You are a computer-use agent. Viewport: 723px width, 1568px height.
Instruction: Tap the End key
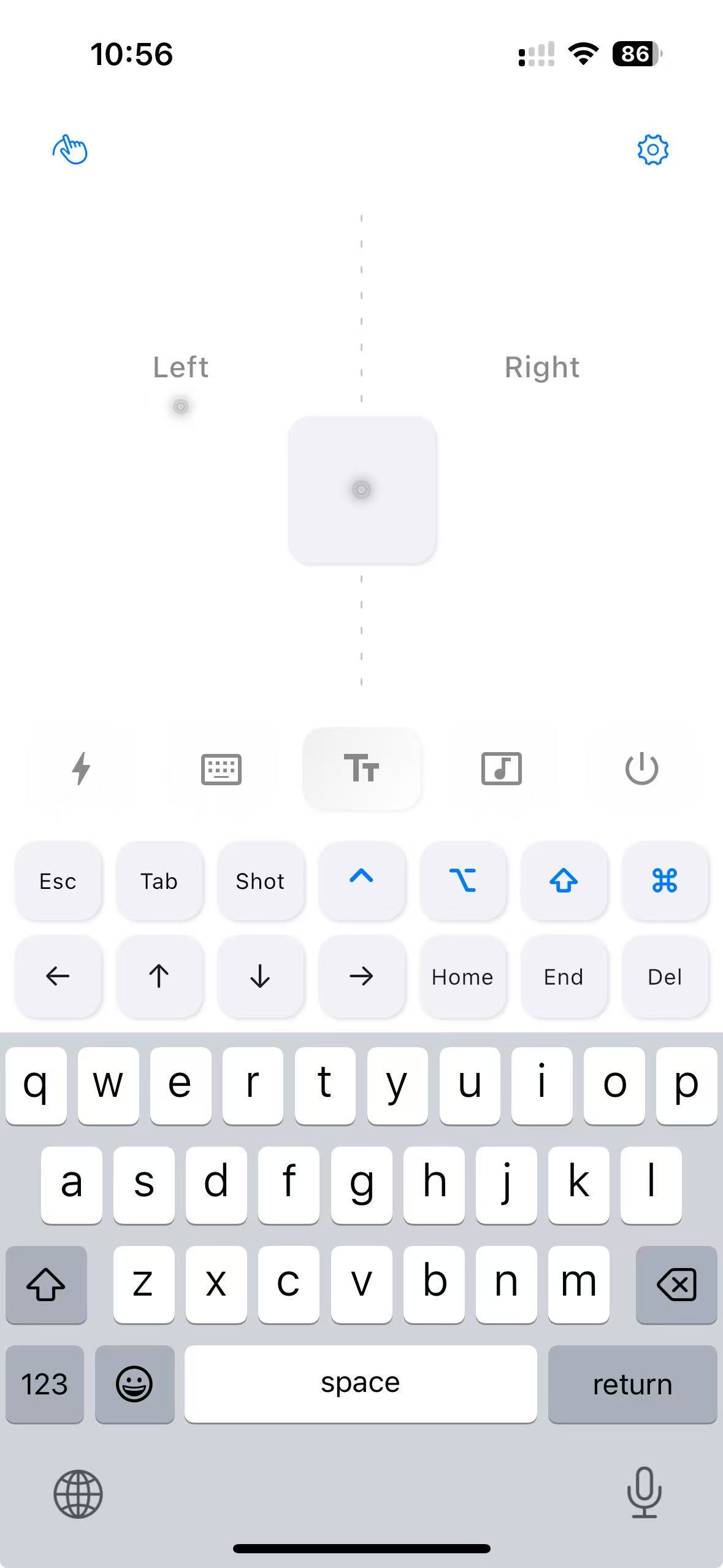(x=564, y=976)
